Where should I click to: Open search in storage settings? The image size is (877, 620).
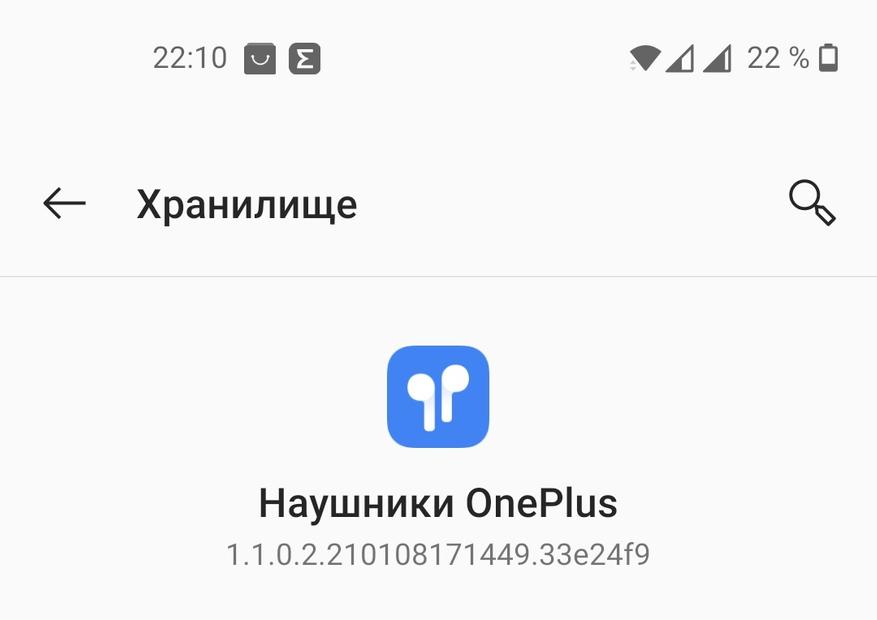pyautogui.click(x=811, y=204)
